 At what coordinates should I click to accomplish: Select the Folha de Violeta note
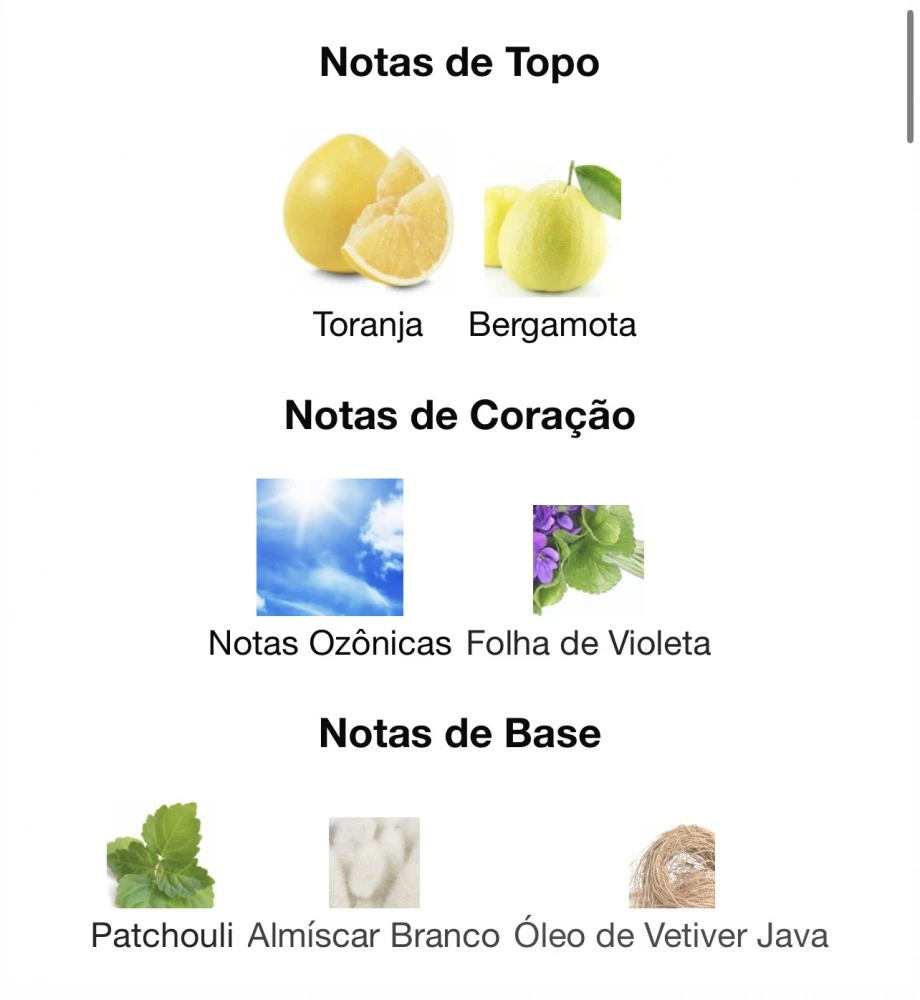tap(588, 560)
